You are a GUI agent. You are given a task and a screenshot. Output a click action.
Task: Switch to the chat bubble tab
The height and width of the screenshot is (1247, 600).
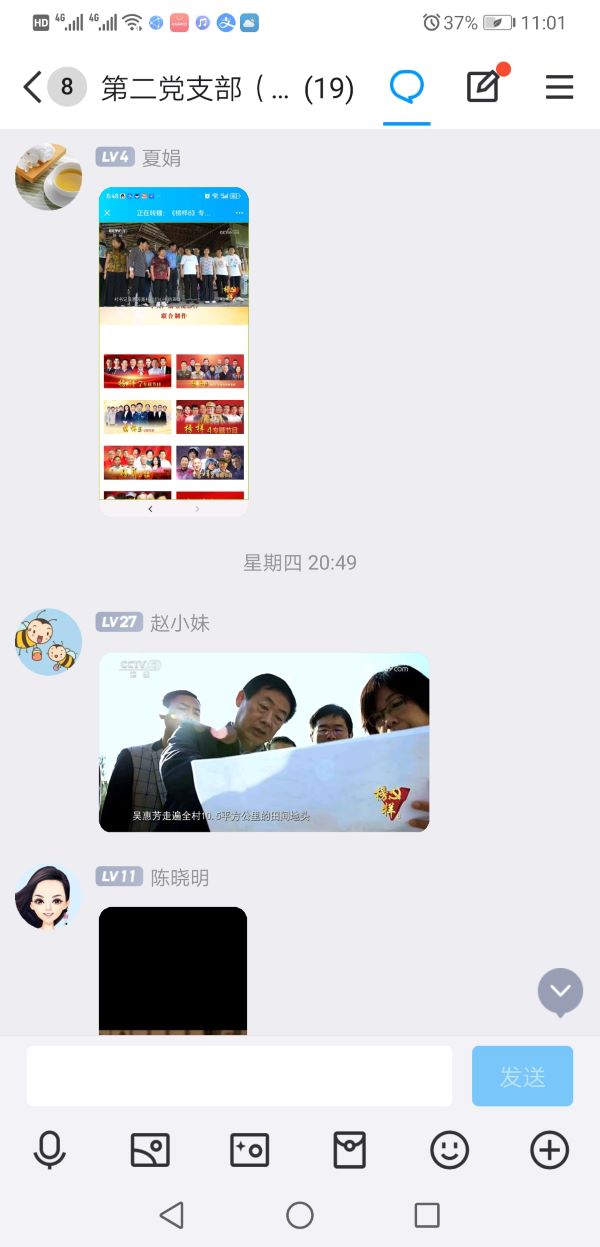click(406, 88)
